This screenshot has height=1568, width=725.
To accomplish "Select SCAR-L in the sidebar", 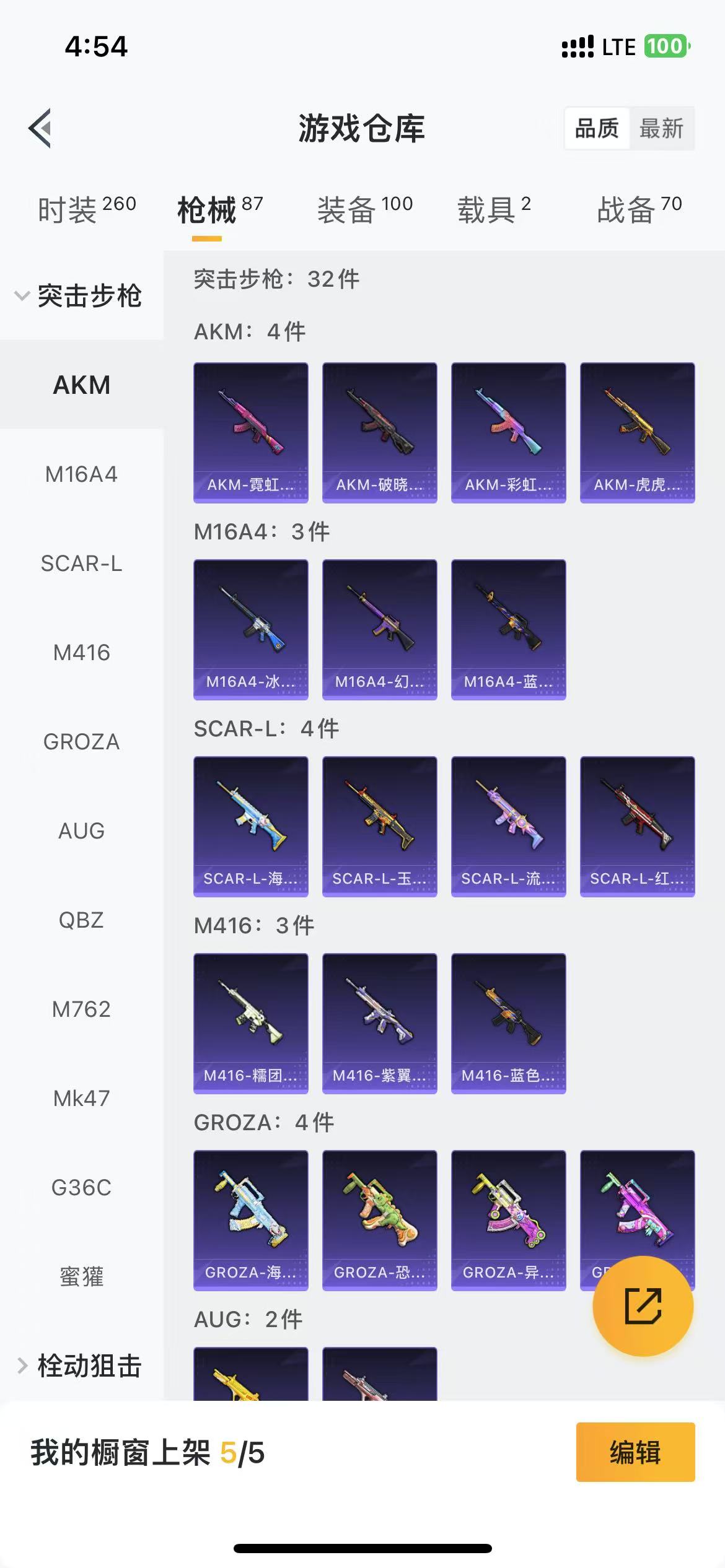I will [81, 564].
